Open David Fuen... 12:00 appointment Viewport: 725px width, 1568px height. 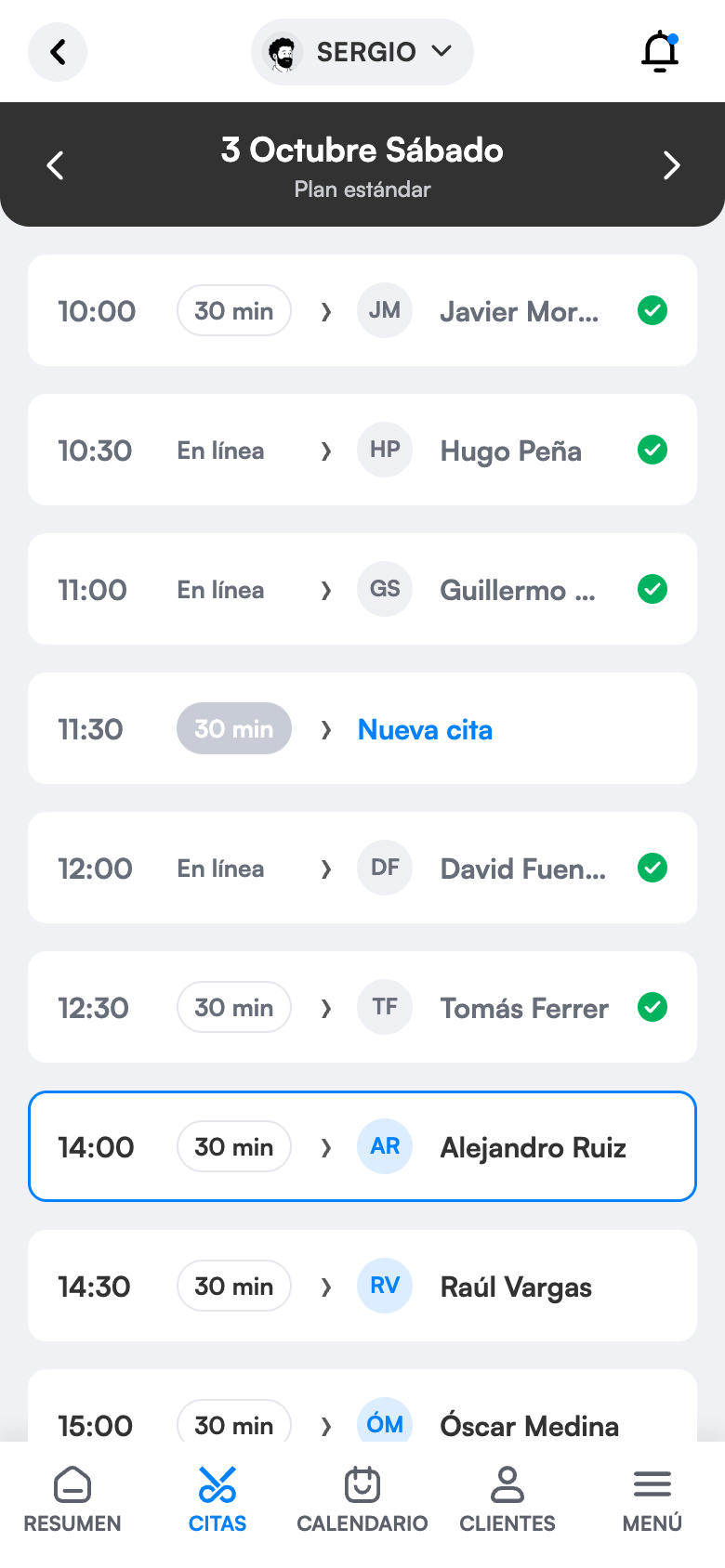tap(362, 868)
